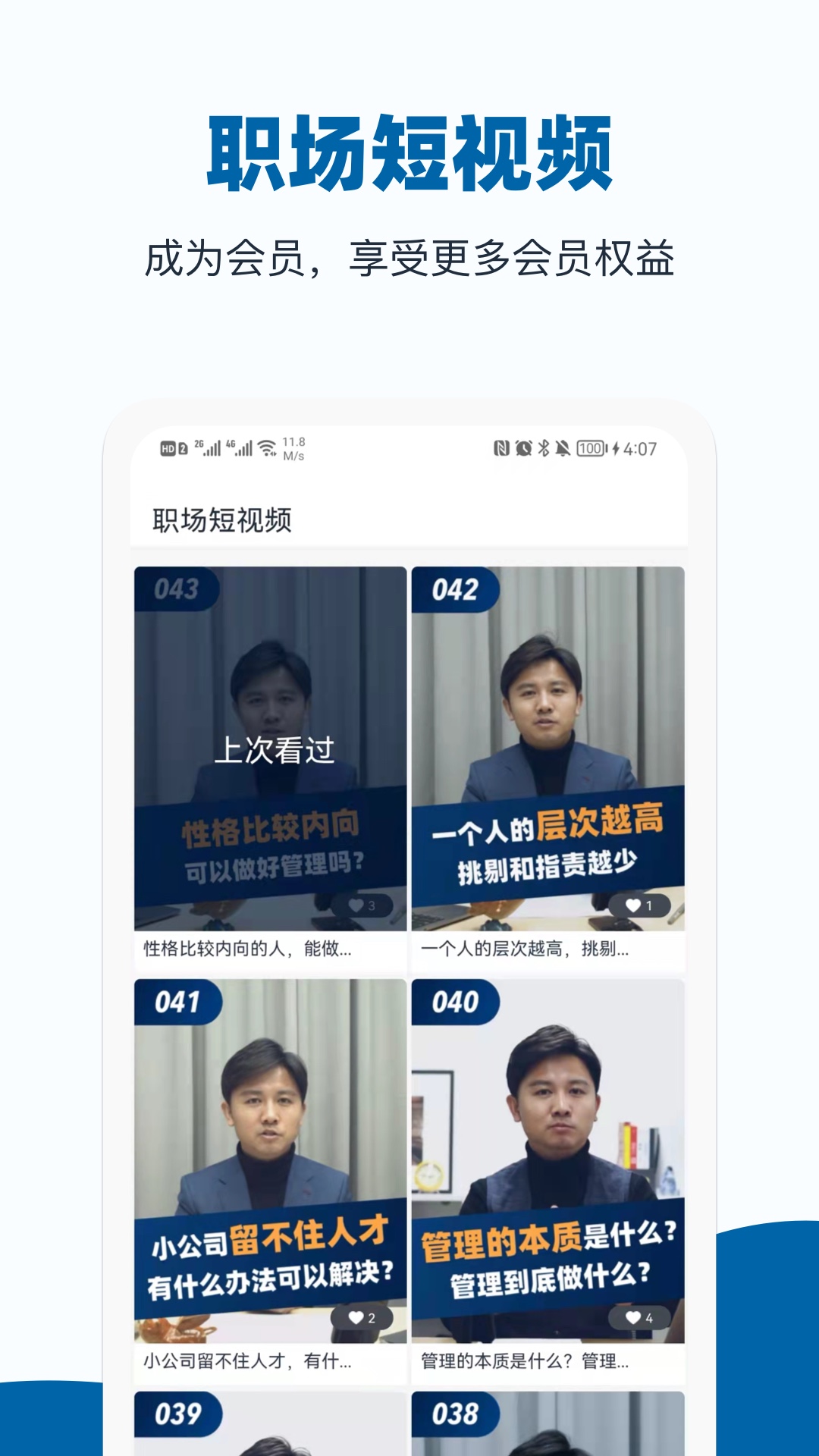Viewport: 819px width, 1456px height.
Task: Open the NFC icon in the status bar
Action: click(501, 447)
